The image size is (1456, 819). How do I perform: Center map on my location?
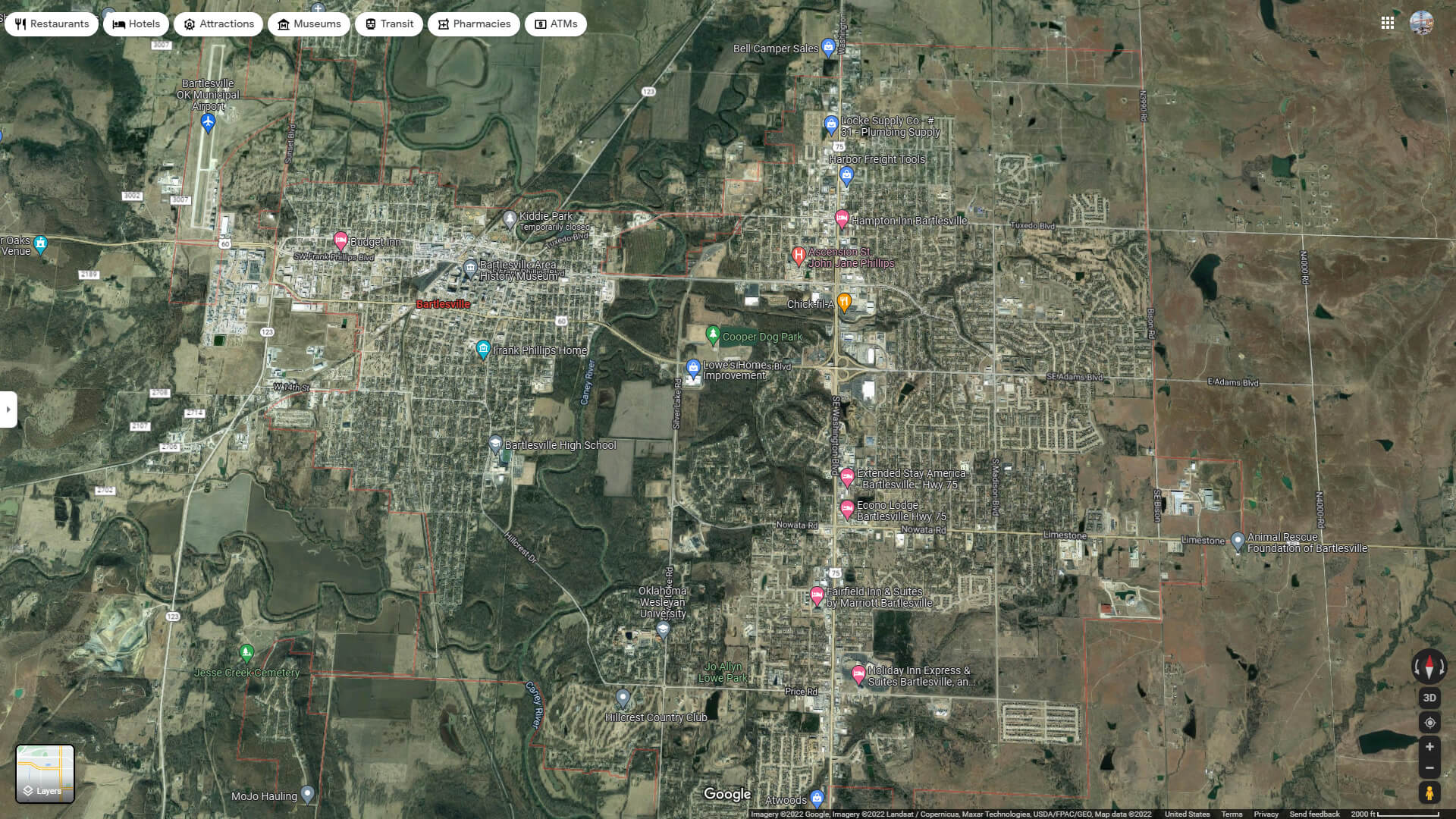[x=1429, y=723]
